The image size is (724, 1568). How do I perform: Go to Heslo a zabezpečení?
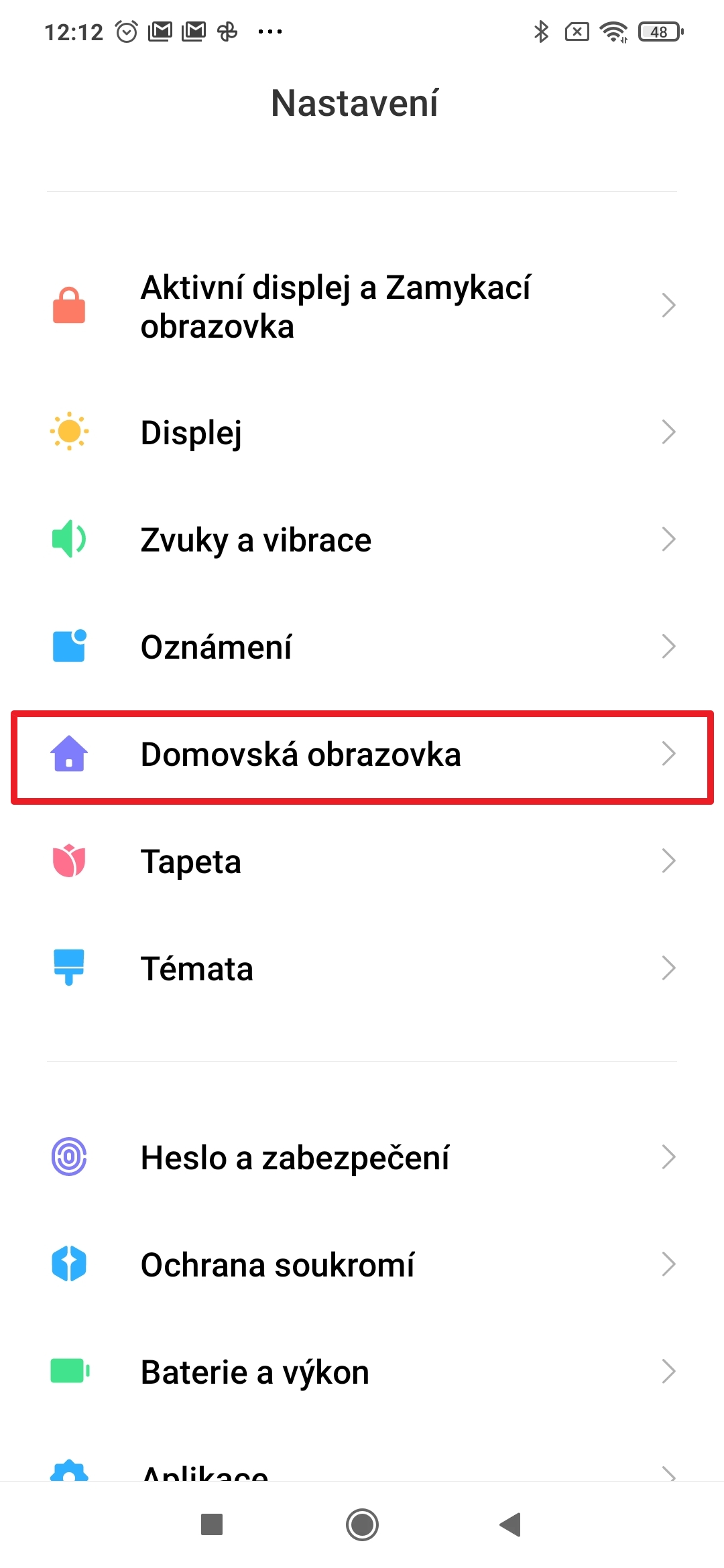coord(362,1157)
